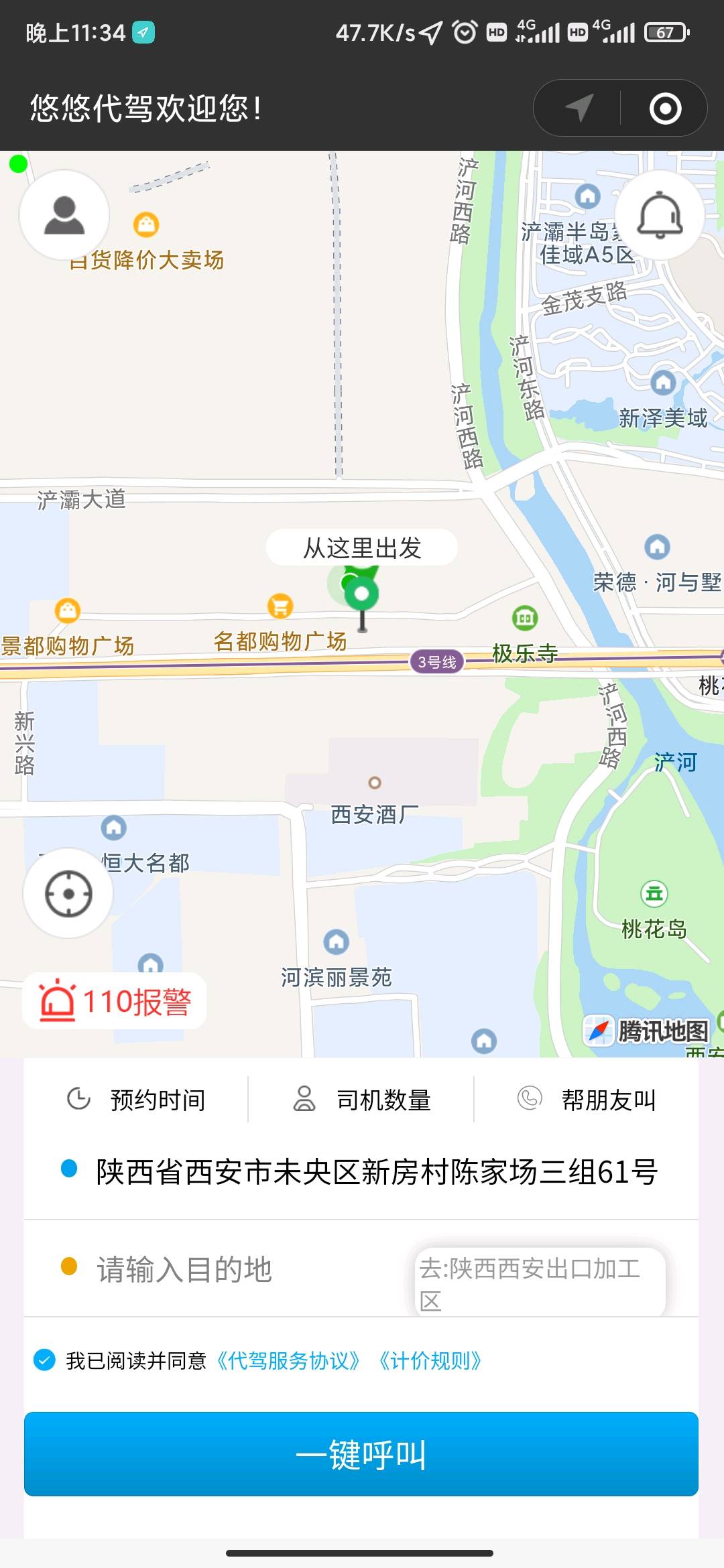Open the user profile icon
The image size is (724, 1568).
tap(64, 215)
